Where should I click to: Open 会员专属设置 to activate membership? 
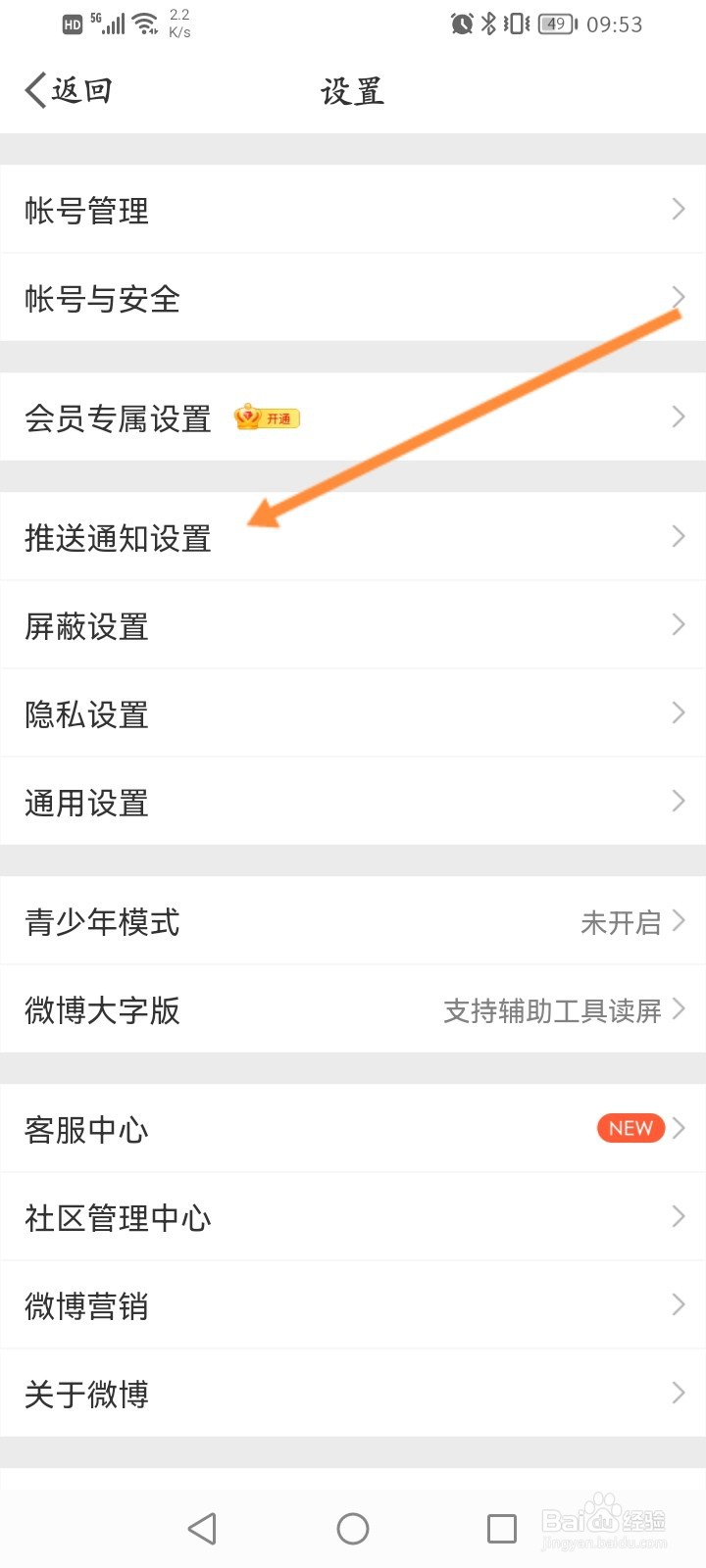click(x=118, y=417)
